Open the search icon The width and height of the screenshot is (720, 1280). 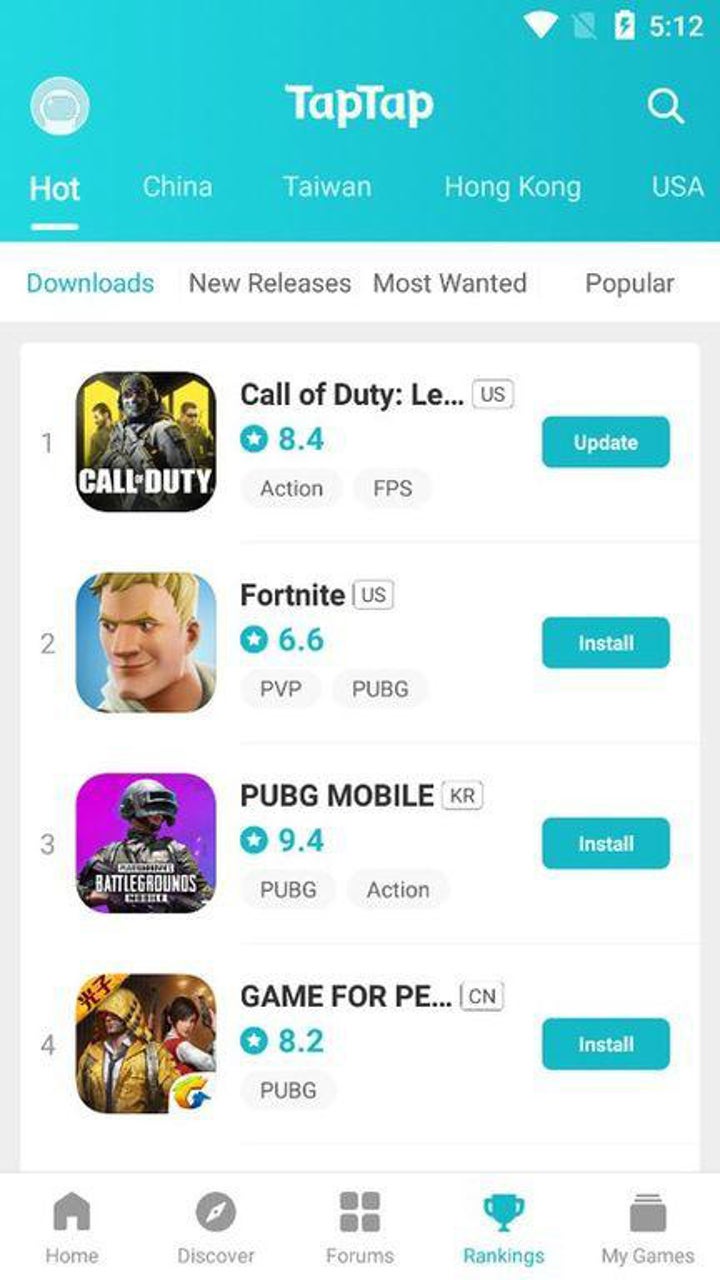[665, 105]
